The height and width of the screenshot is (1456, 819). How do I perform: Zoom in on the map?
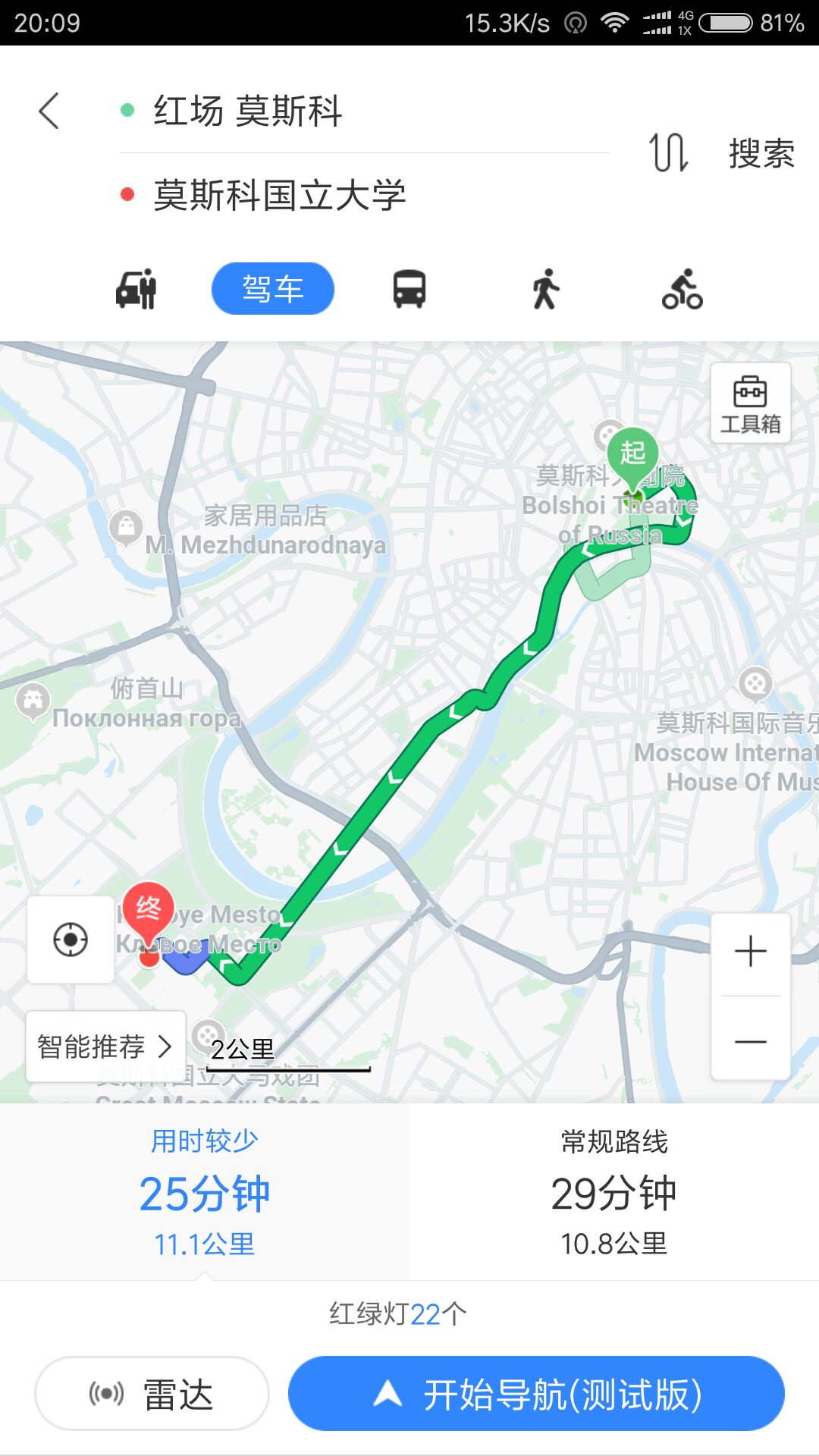click(x=751, y=952)
